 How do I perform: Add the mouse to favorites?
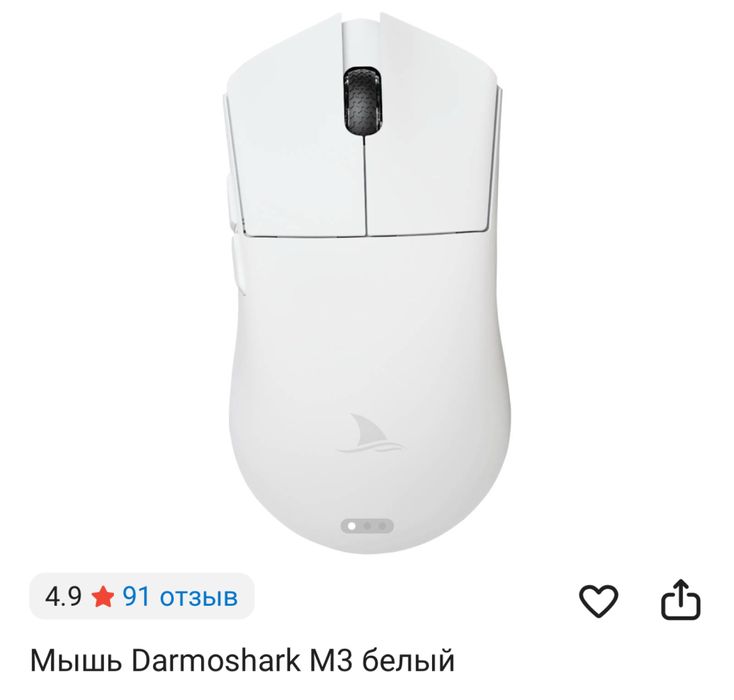pyautogui.click(x=599, y=600)
